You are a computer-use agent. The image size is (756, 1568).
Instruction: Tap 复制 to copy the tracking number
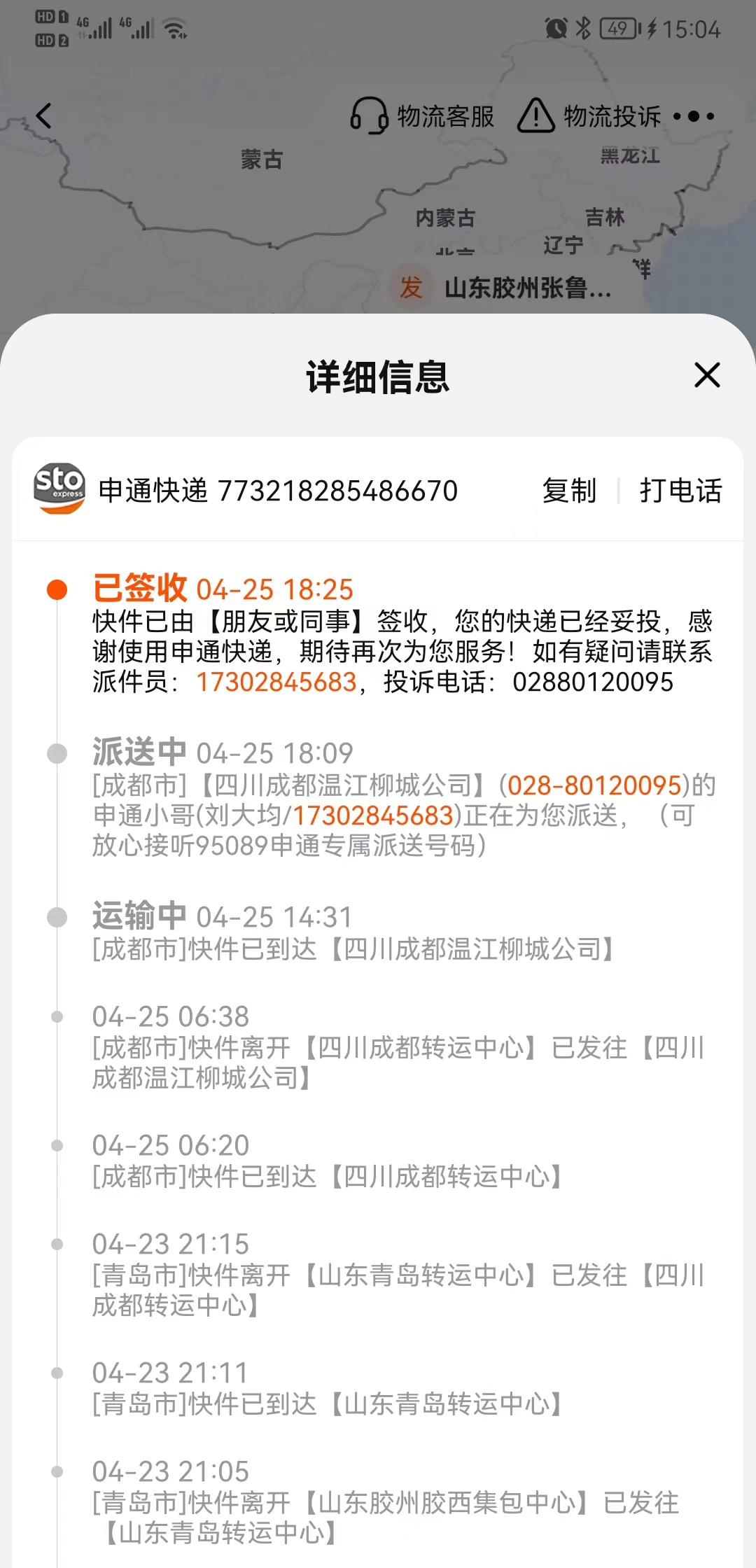pos(569,491)
